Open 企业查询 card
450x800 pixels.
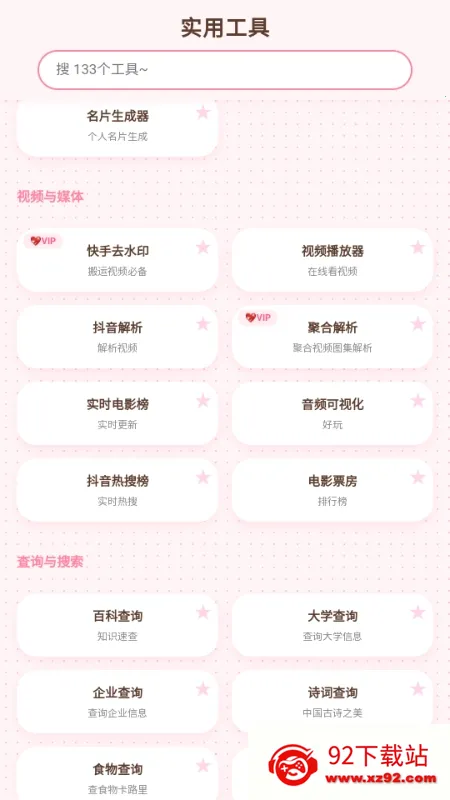(x=117, y=702)
